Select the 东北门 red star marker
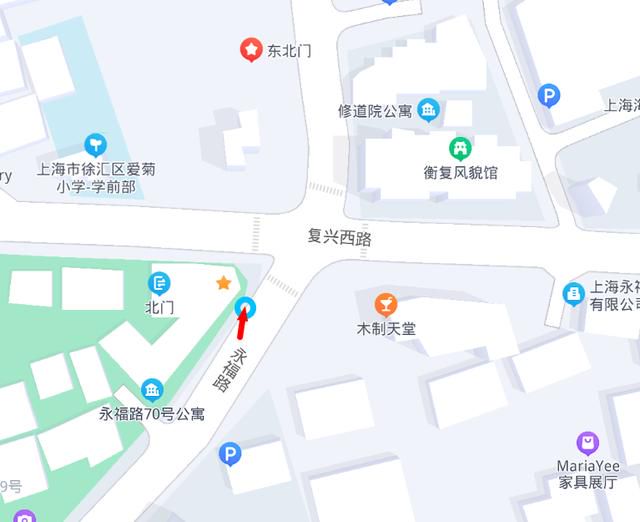 click(x=250, y=49)
